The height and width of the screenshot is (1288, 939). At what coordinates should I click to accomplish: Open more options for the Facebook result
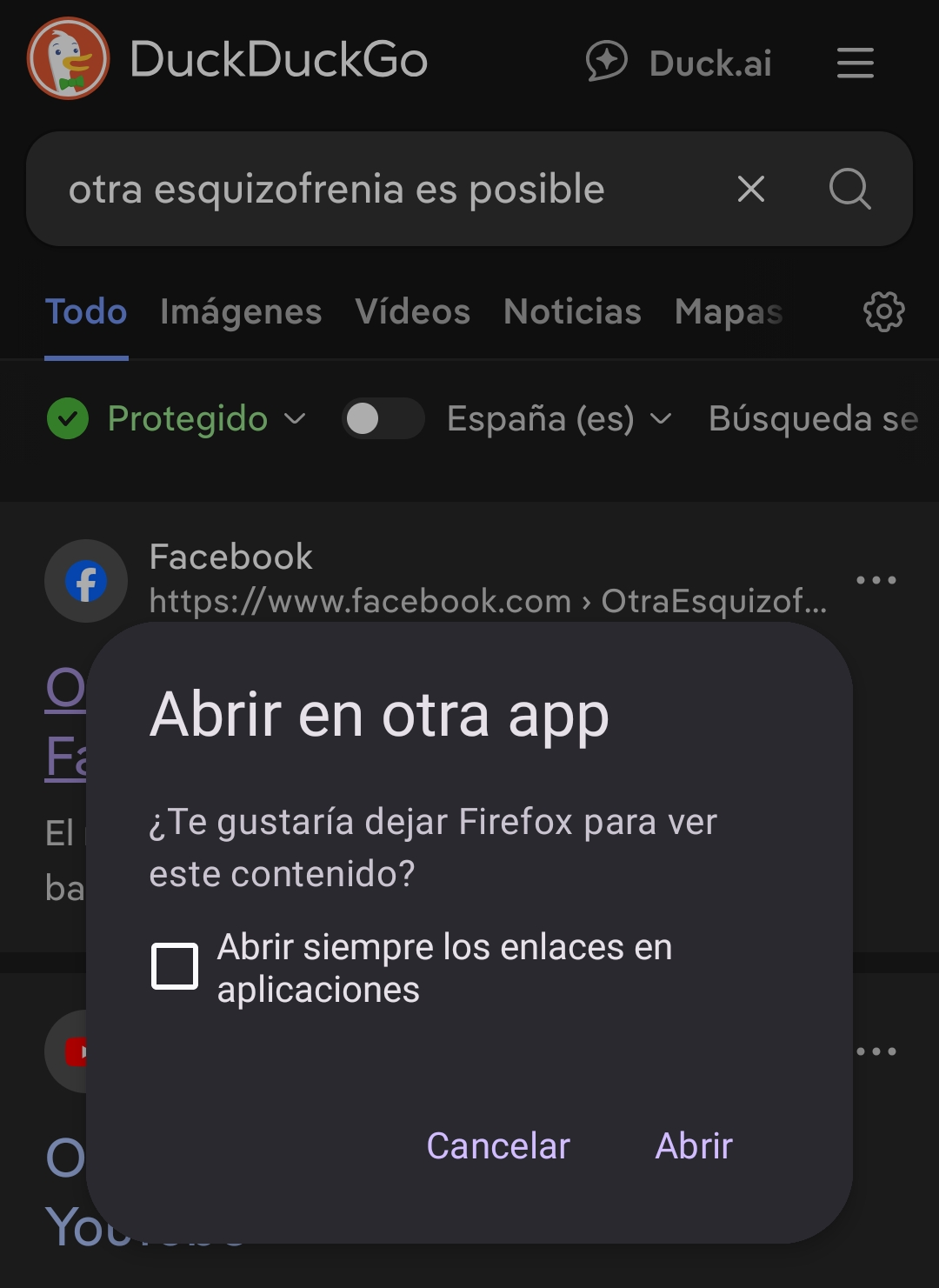pos(876,580)
